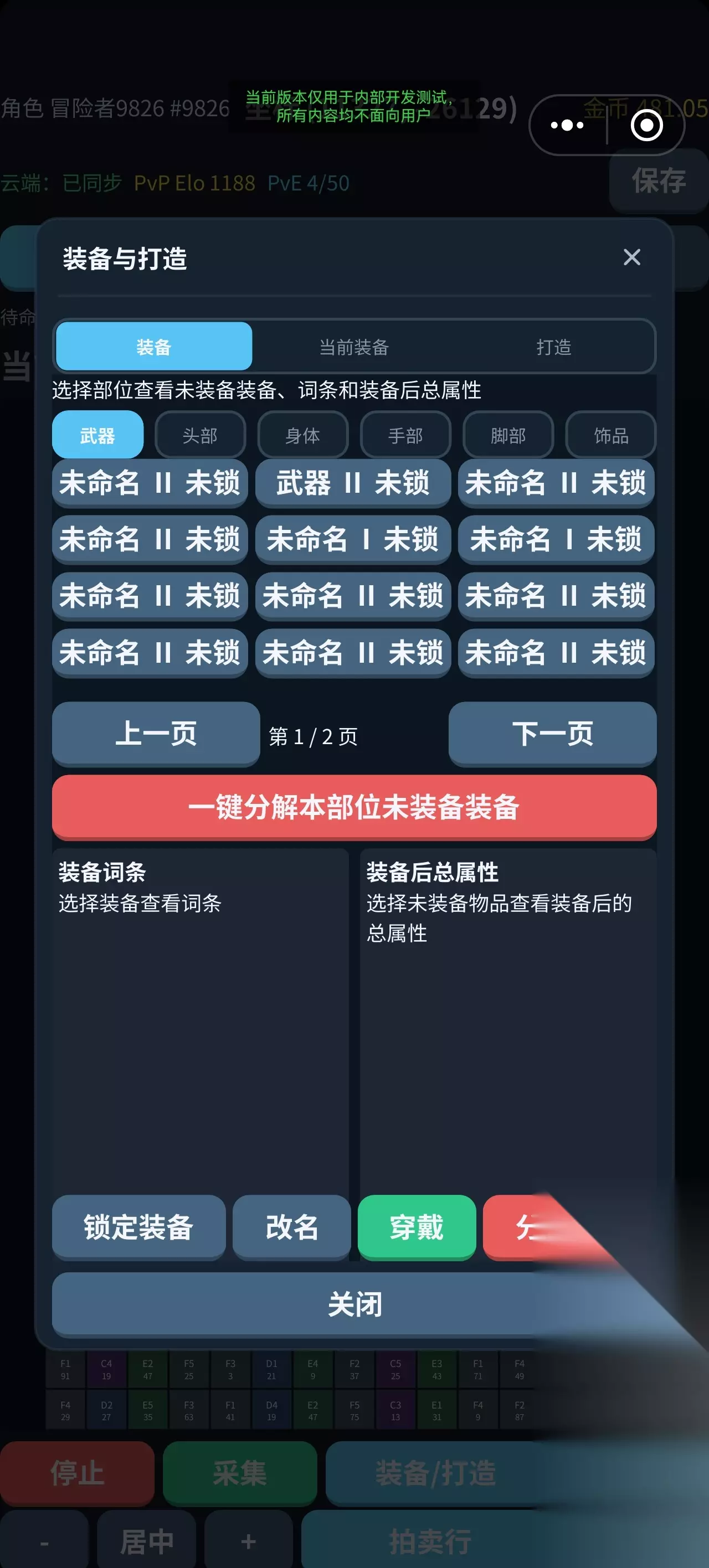The width and height of the screenshot is (709, 1568).
Task: Go back to 上一页
Action: (156, 734)
